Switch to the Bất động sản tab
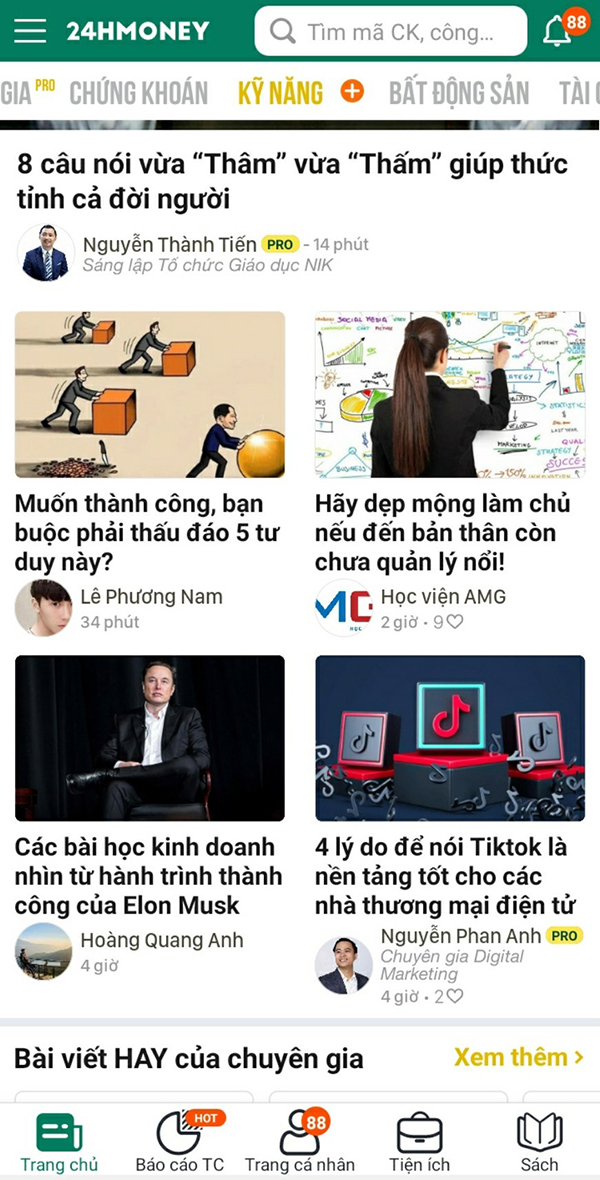This screenshot has height=1180, width=600. tap(459, 93)
